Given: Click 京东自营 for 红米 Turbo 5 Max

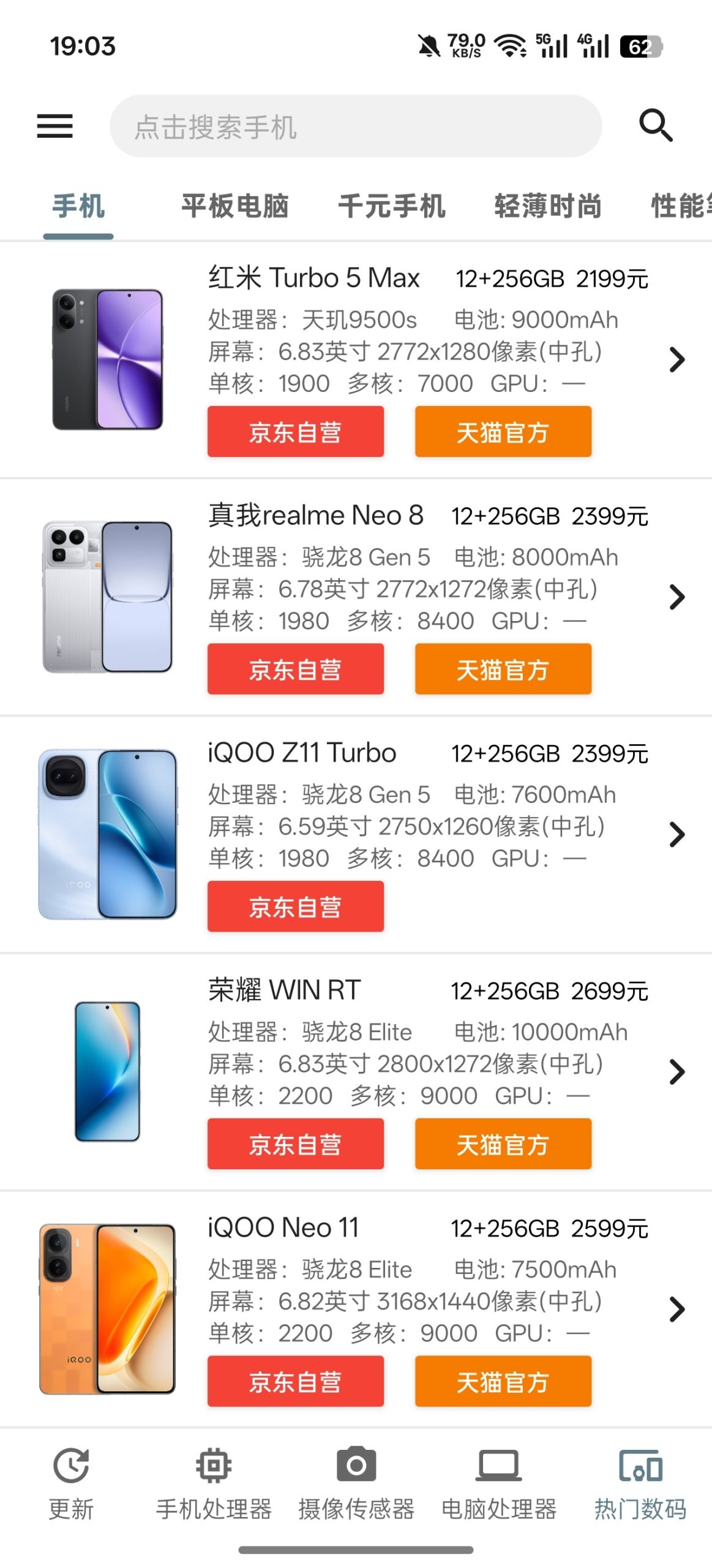Looking at the screenshot, I should coord(295,431).
